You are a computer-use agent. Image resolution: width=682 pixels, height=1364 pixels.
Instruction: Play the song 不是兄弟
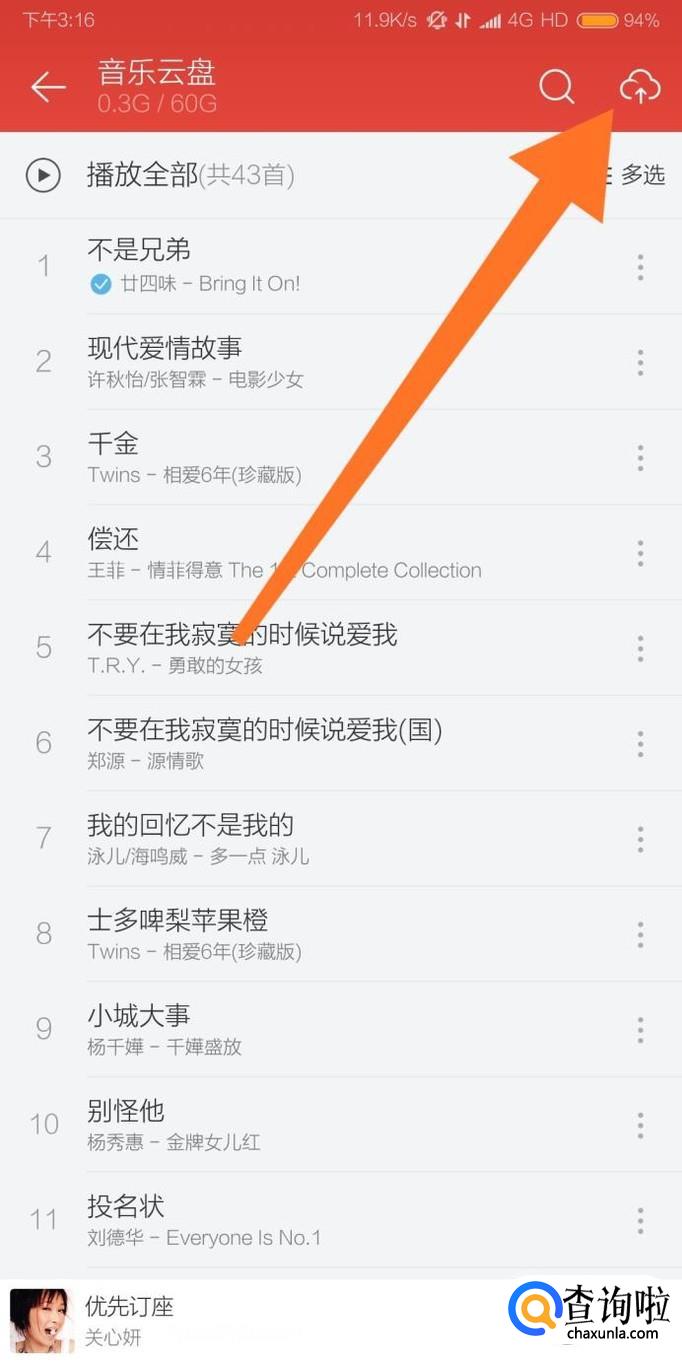[300, 265]
